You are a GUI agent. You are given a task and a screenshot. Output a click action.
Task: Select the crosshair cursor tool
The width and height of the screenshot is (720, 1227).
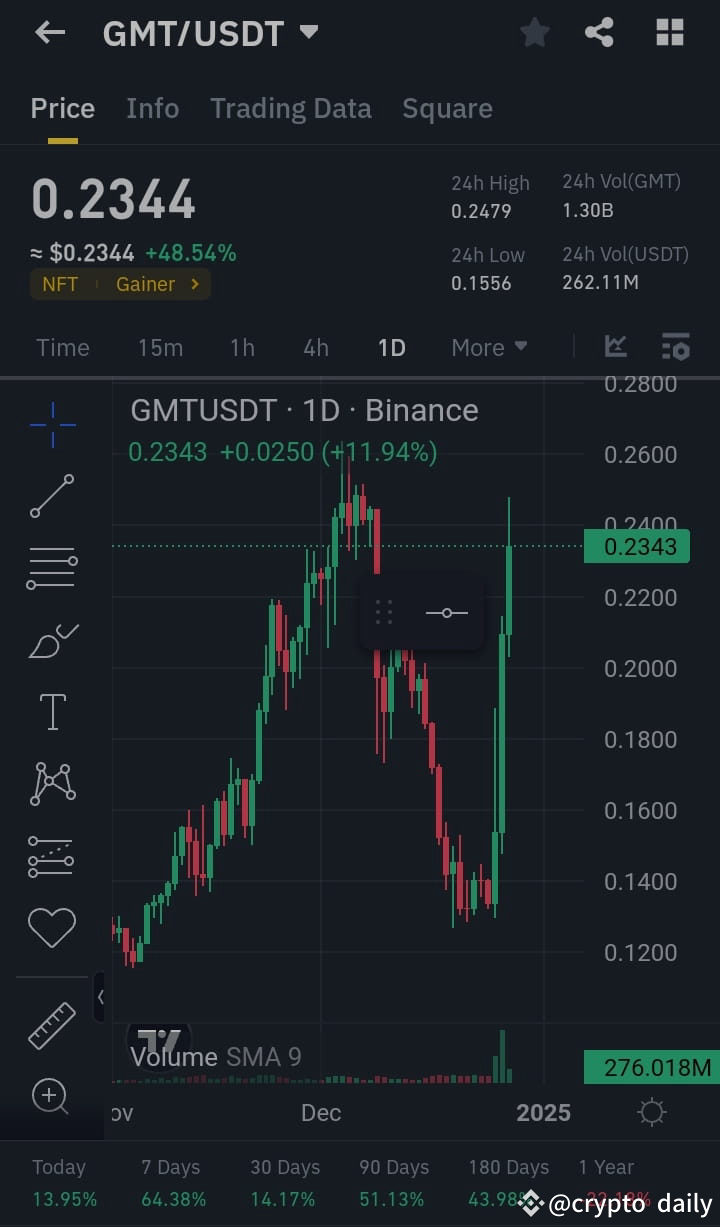coord(52,424)
